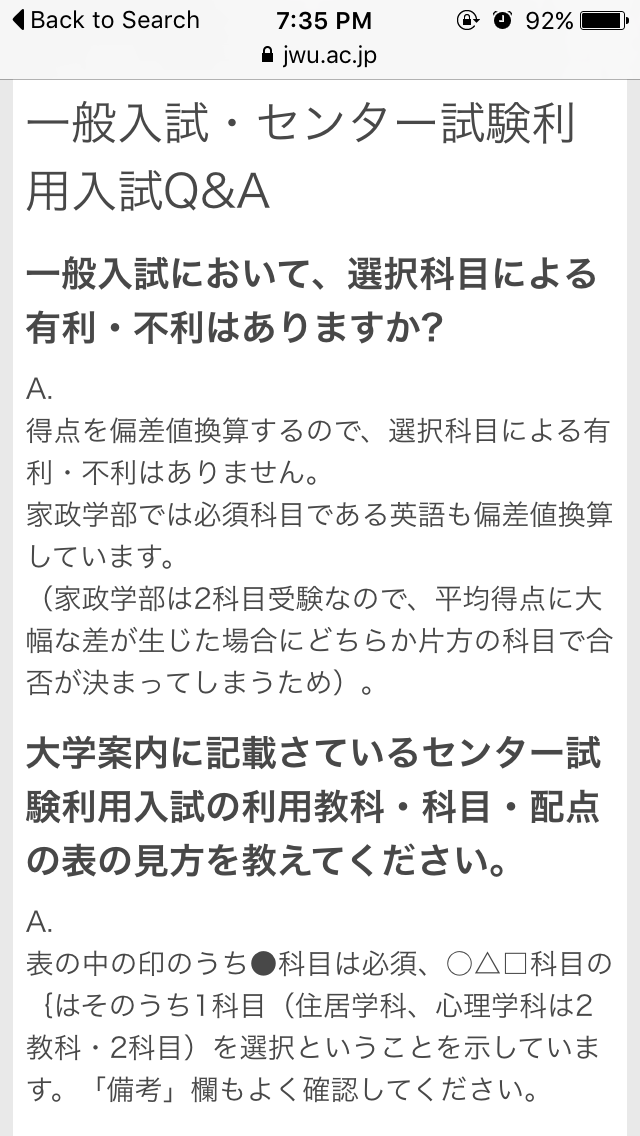Tap the jwu.ac.jp address bar

click(x=320, y=55)
